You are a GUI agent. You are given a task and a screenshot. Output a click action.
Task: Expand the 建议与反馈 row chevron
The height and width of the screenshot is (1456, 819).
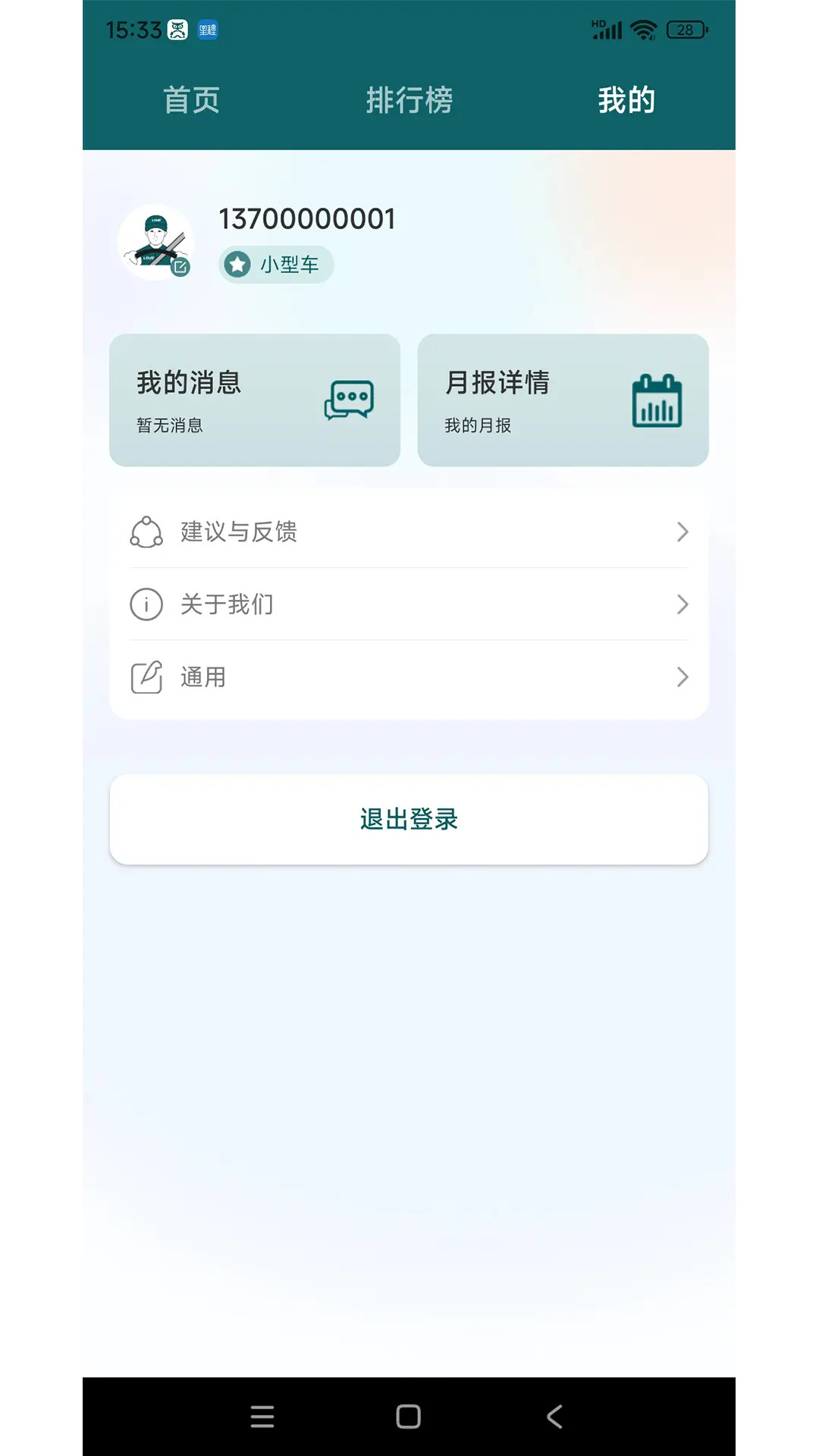682,532
